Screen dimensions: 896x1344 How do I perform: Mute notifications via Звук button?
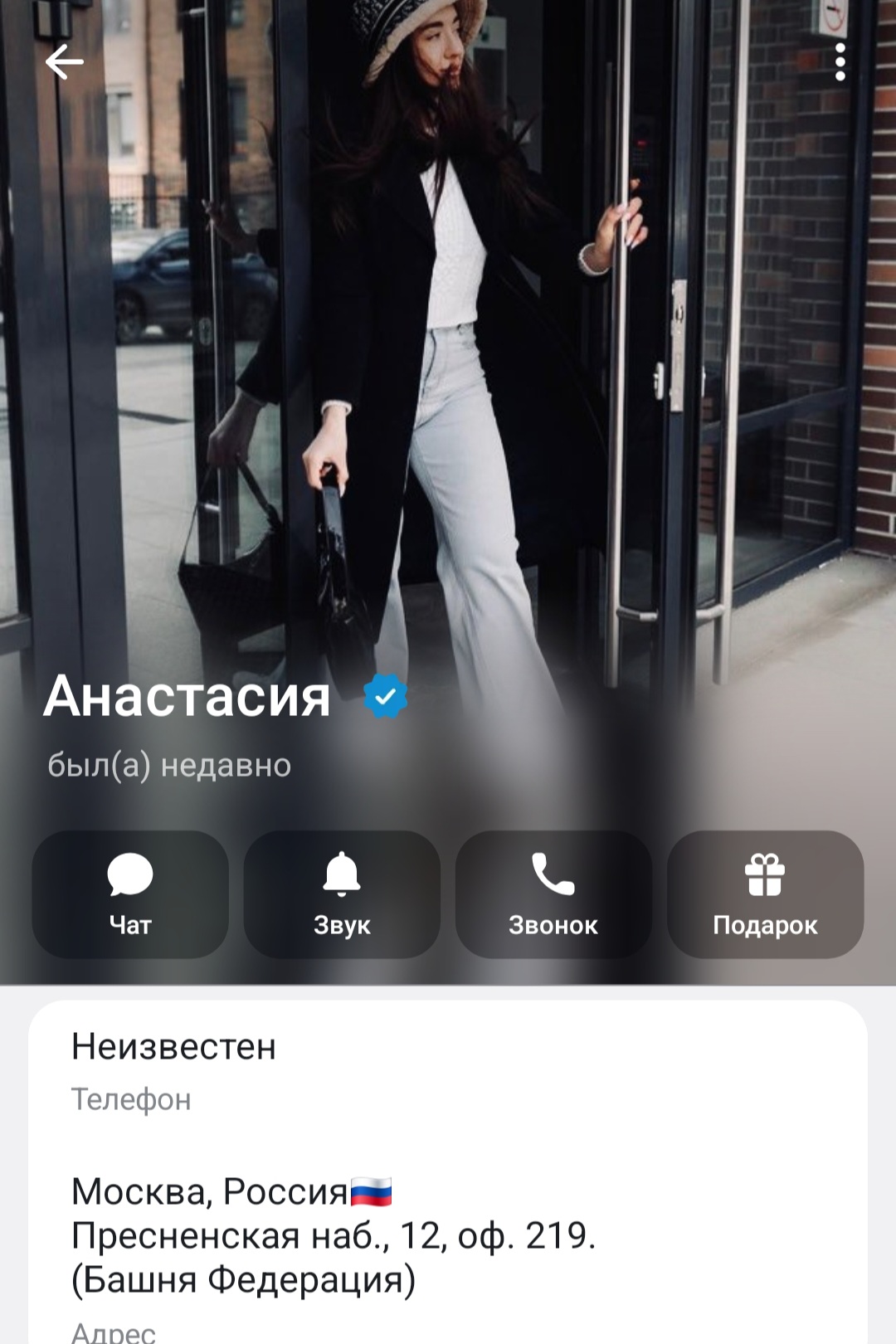tap(342, 894)
